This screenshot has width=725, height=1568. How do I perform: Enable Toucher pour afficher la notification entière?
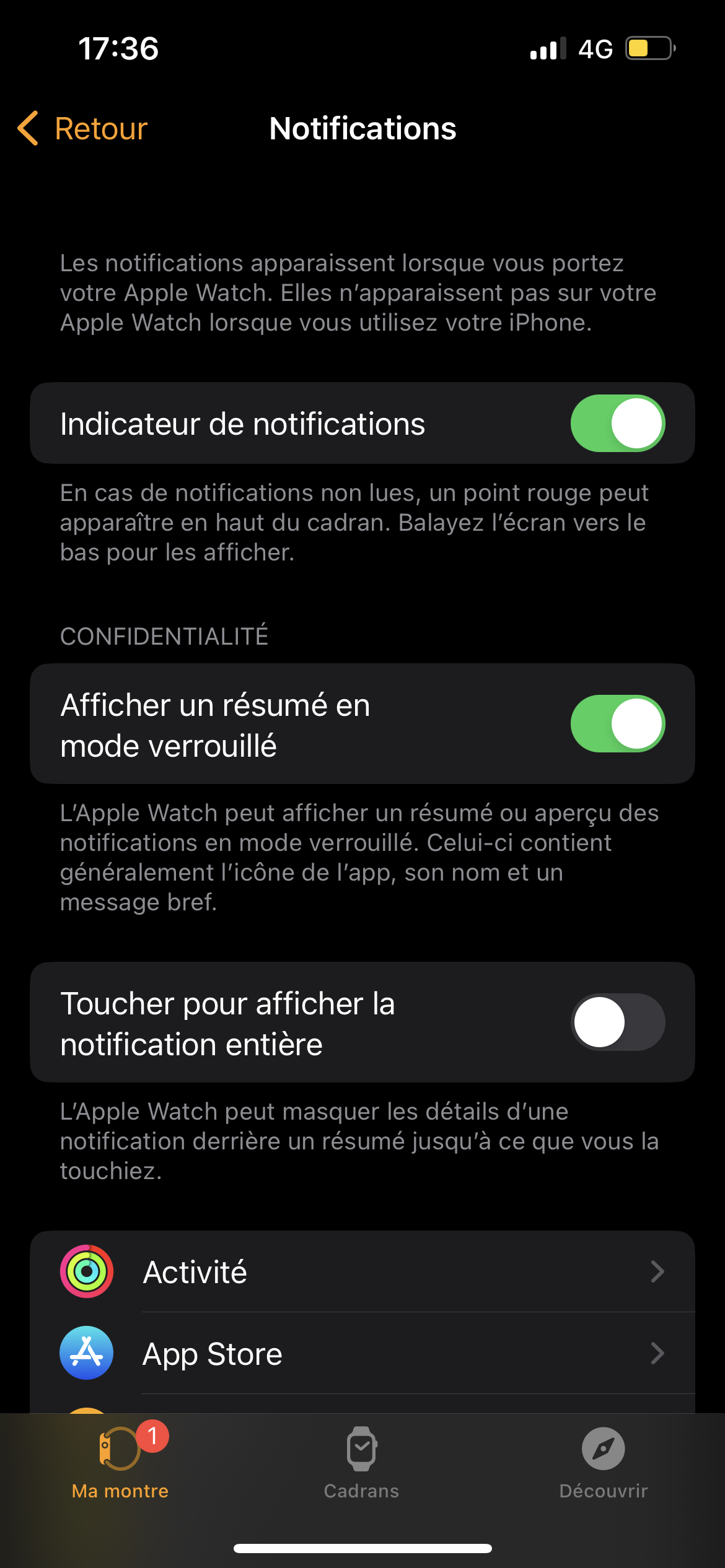[x=617, y=1022]
